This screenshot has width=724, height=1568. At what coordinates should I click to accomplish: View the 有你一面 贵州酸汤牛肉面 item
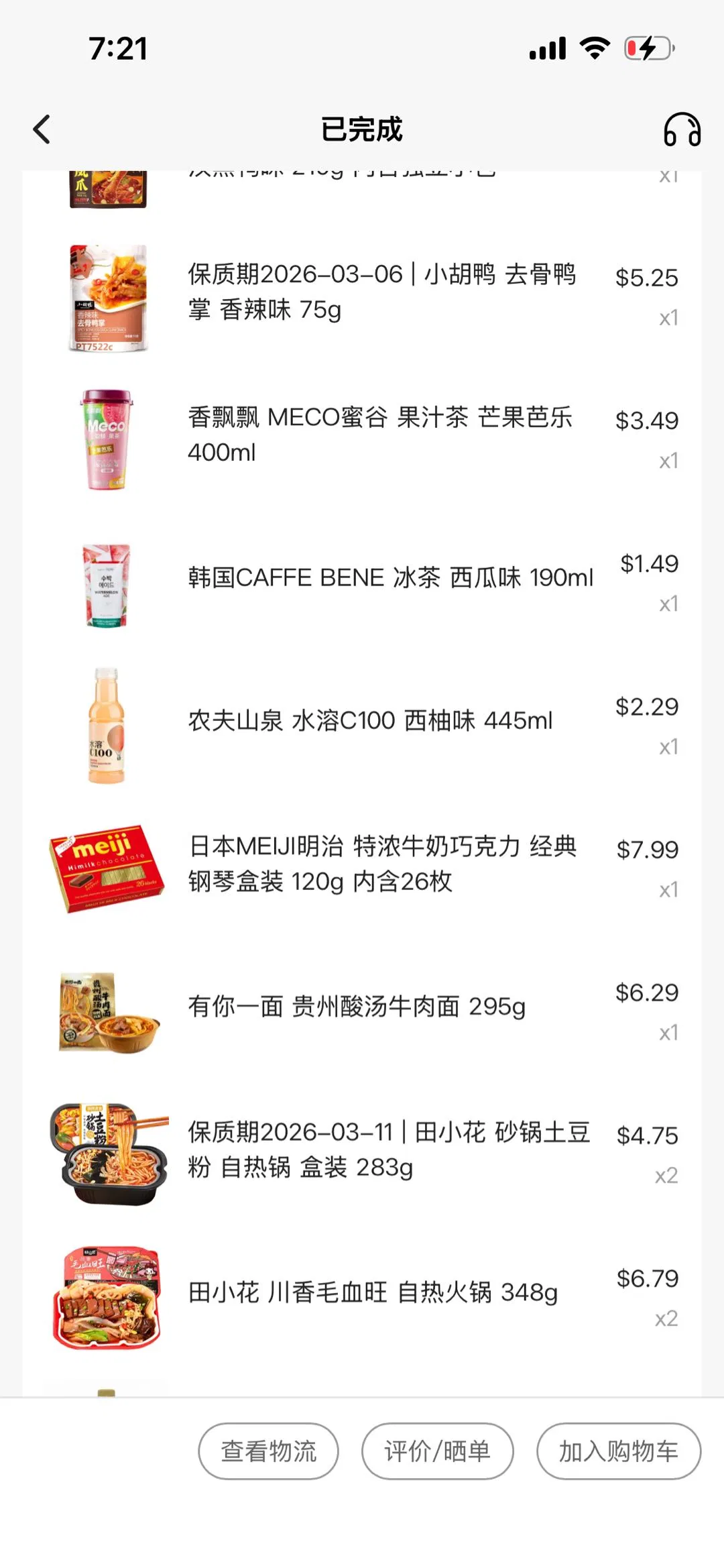(x=357, y=1007)
